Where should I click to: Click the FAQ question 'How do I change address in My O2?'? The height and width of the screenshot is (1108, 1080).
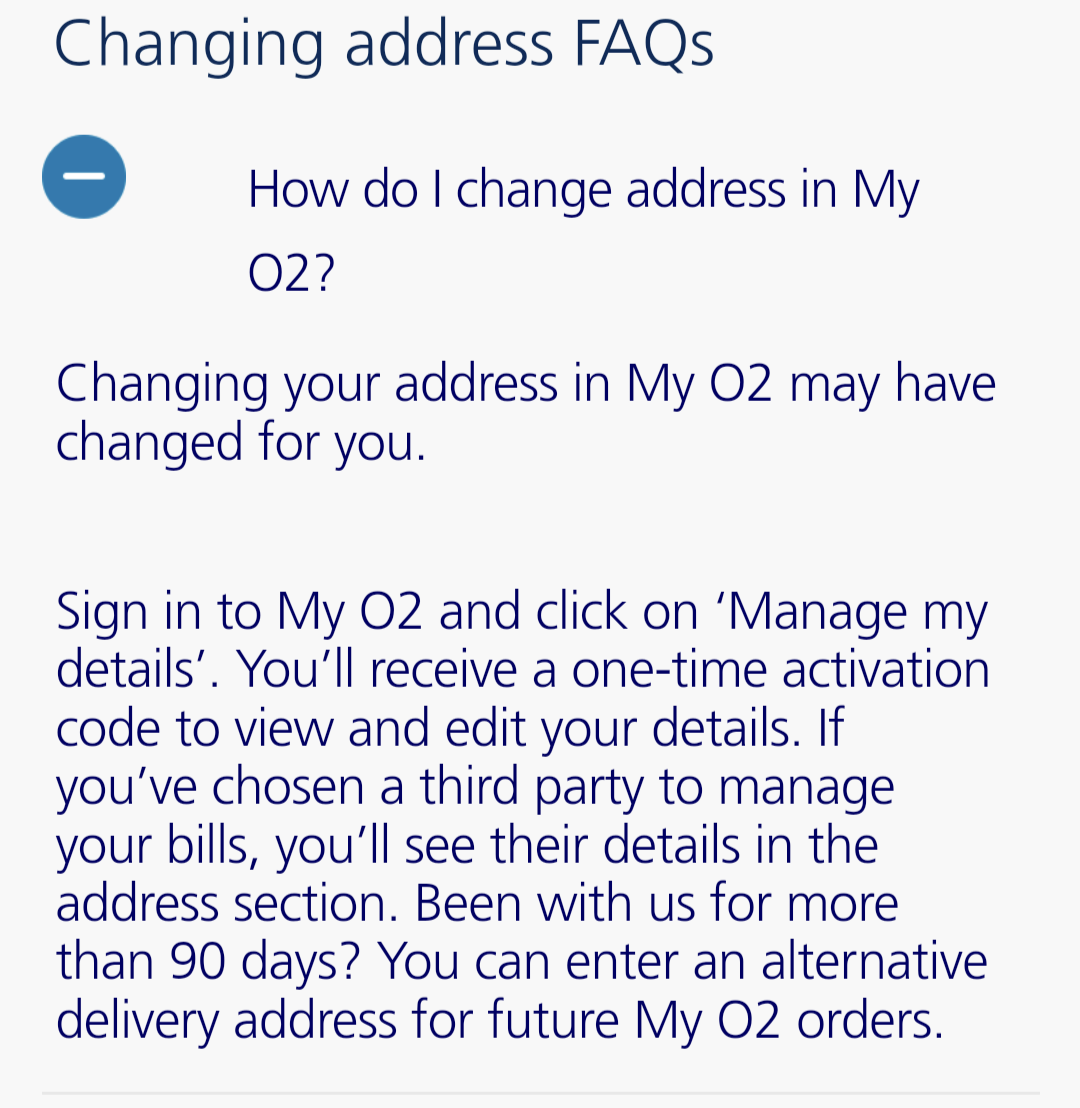point(583,188)
